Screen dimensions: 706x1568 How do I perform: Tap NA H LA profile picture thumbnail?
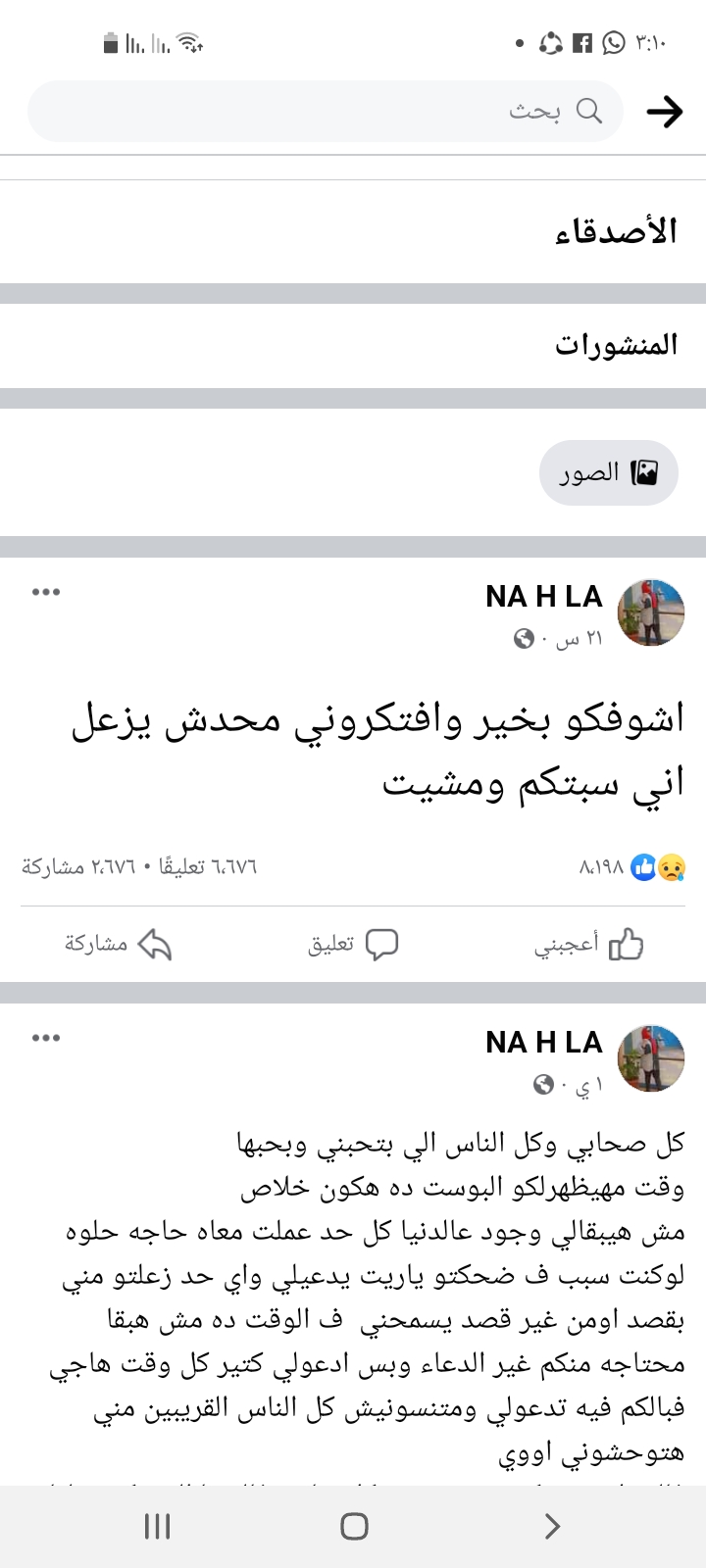pyautogui.click(x=651, y=612)
